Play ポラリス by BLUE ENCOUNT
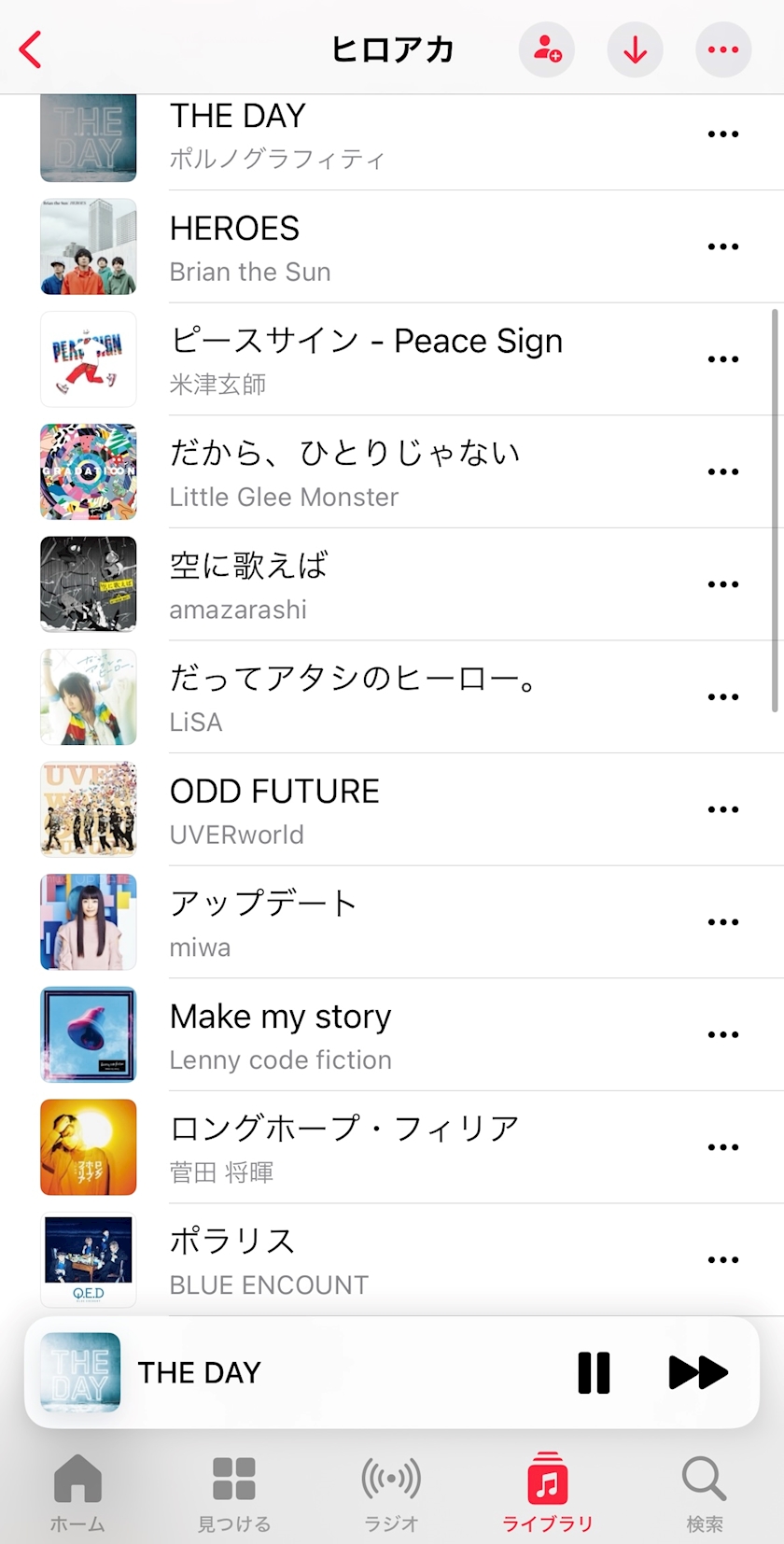The width and height of the screenshot is (784, 1544). [373, 1260]
